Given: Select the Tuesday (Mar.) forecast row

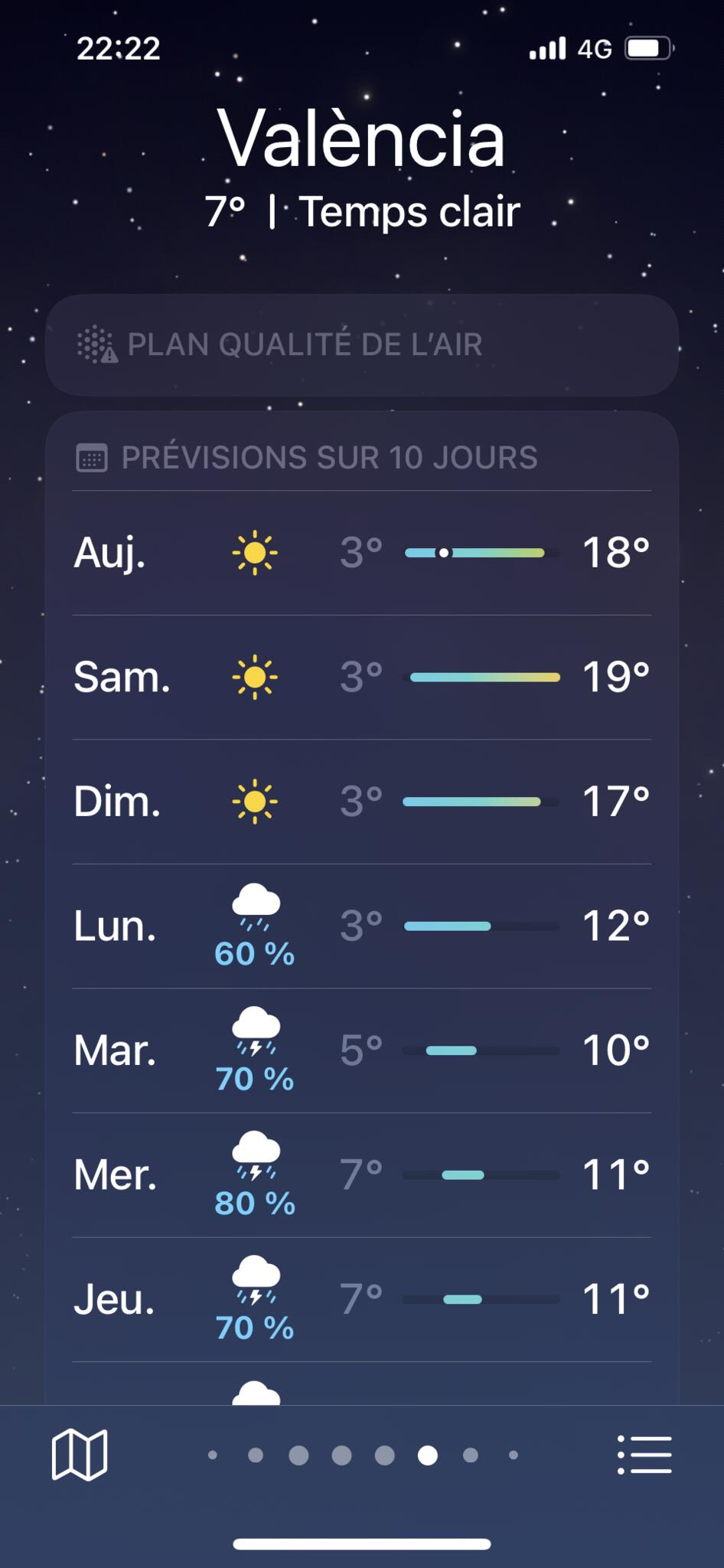Looking at the screenshot, I should tap(361, 1050).
